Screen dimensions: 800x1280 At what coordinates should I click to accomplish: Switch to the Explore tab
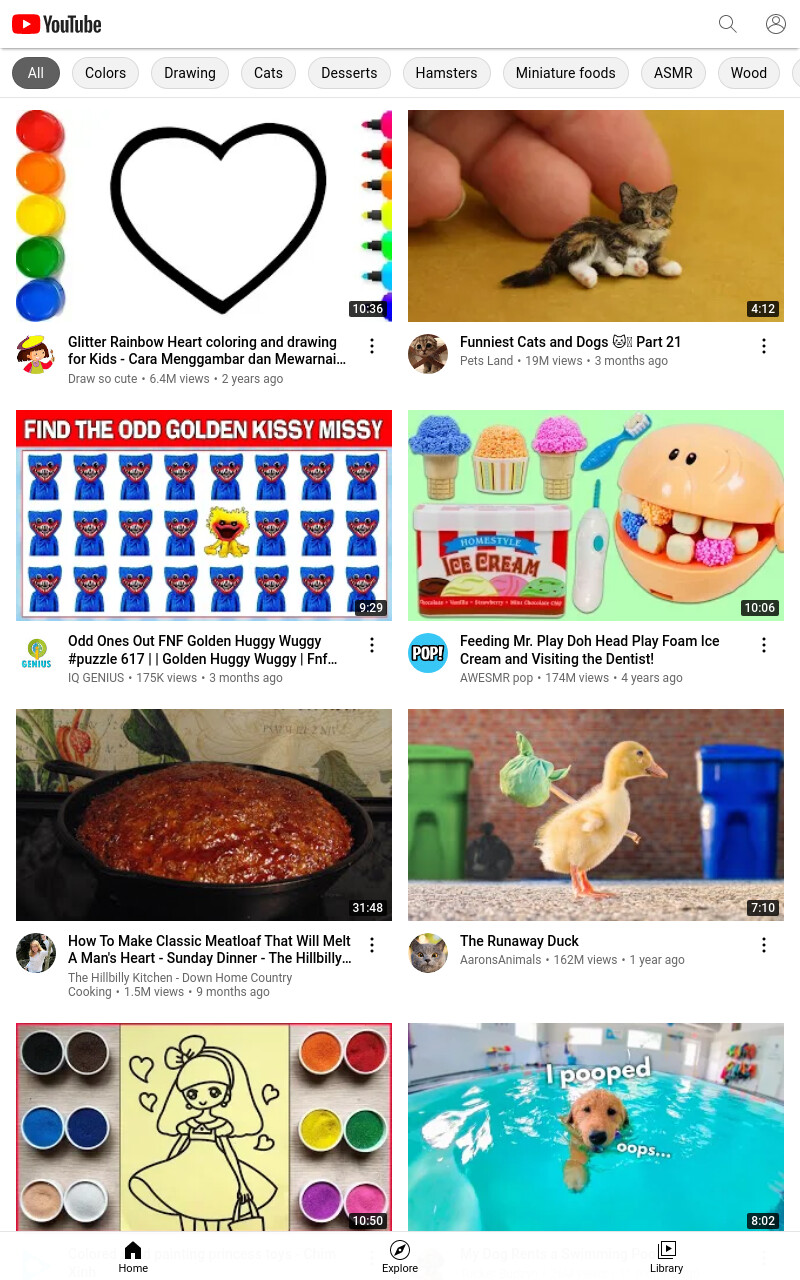tap(400, 1256)
